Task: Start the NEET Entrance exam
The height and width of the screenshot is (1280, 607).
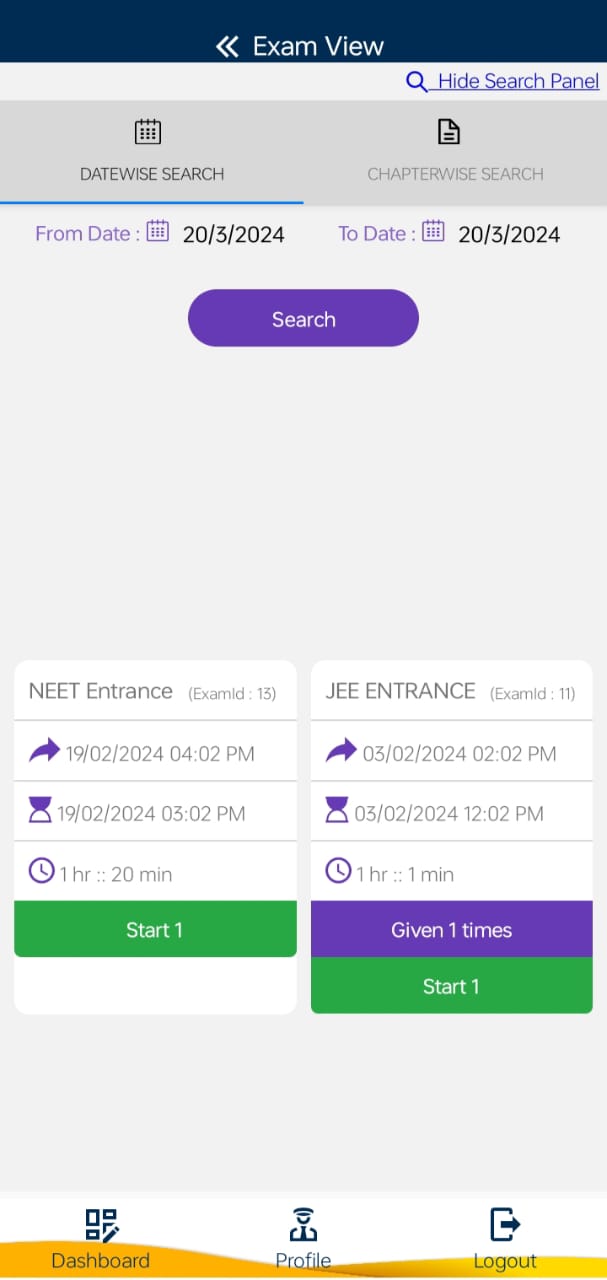Action: [155, 930]
